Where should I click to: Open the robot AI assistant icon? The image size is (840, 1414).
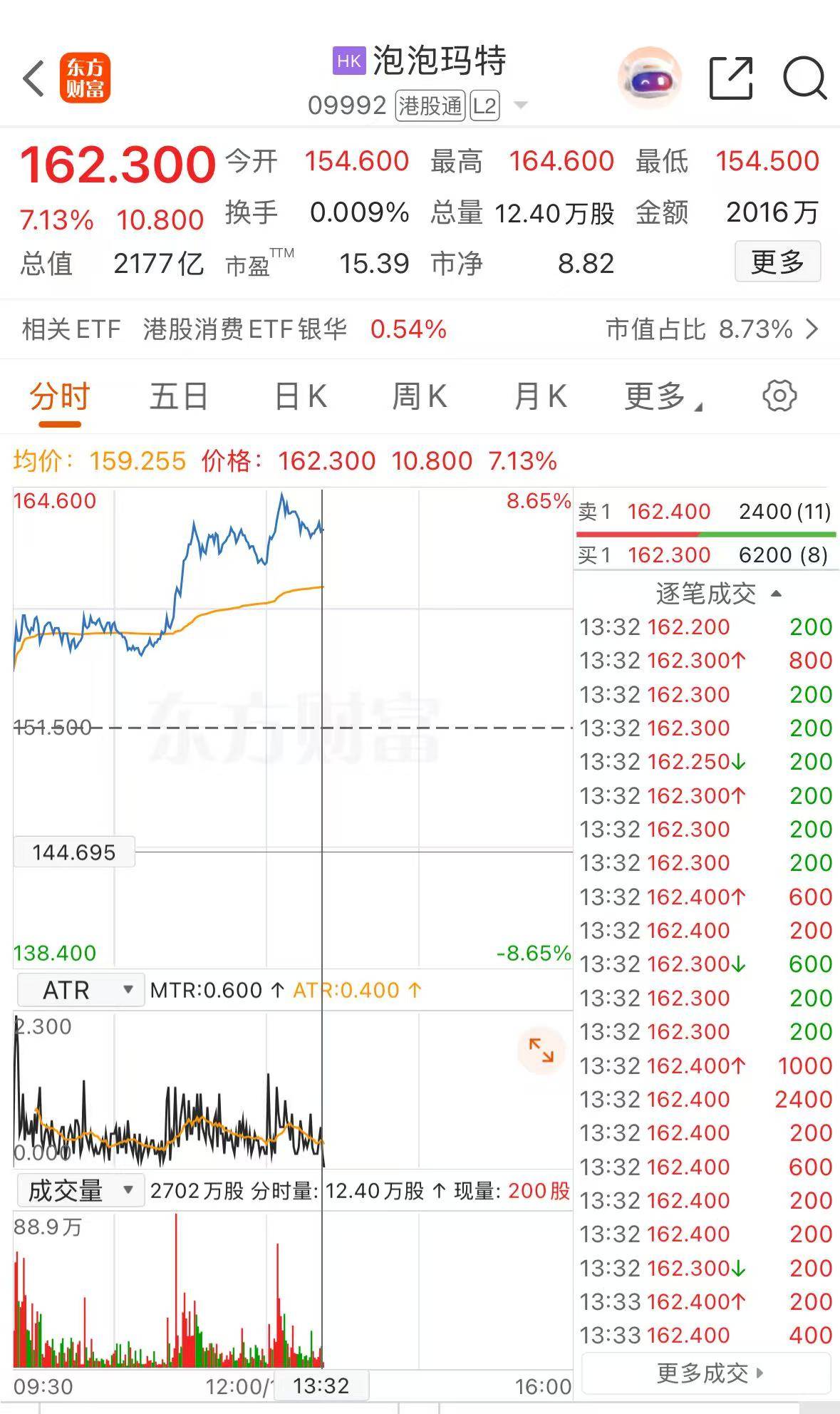point(648,78)
